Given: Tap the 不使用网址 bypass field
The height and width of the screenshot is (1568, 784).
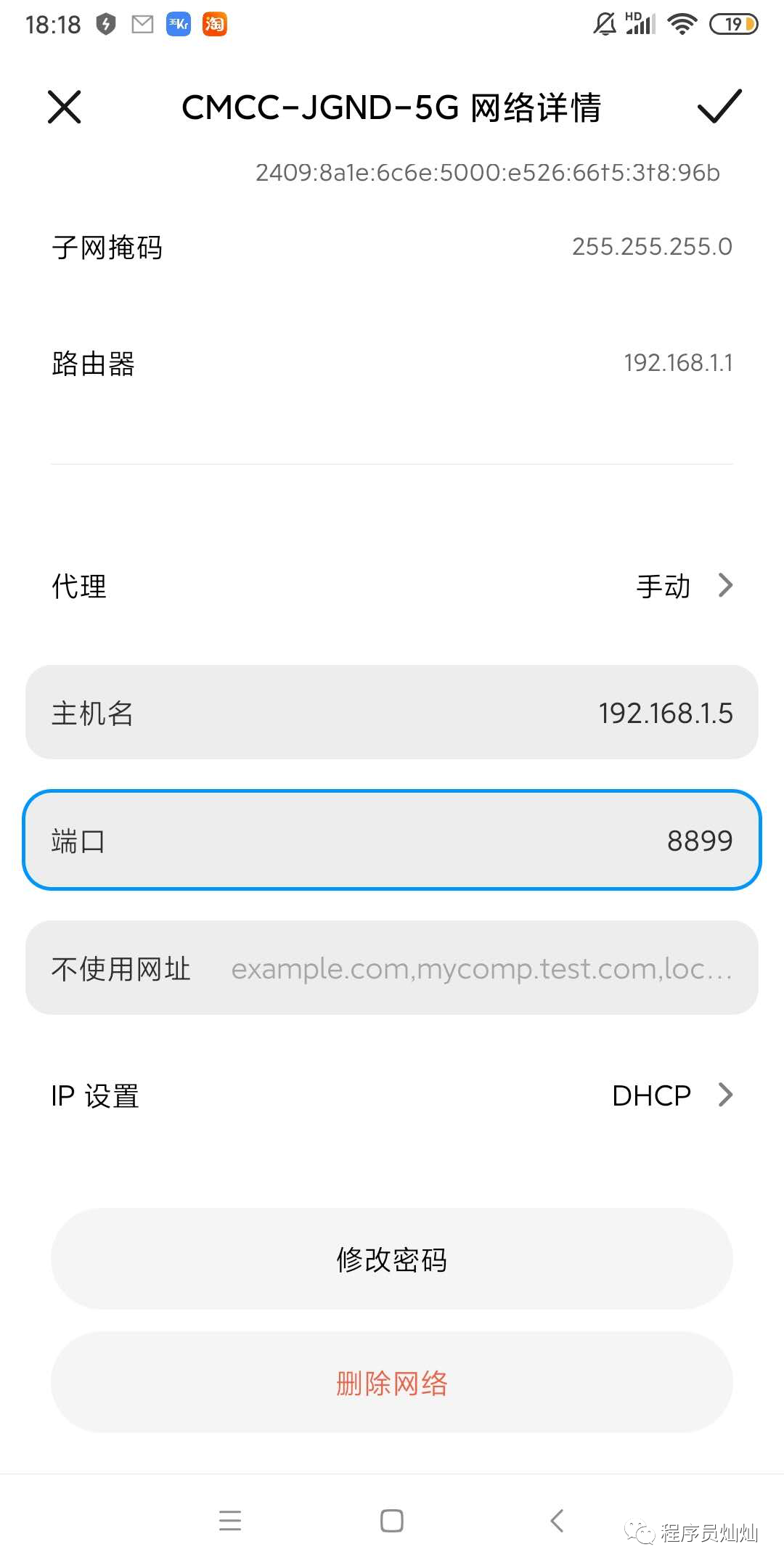Looking at the screenshot, I should [392, 968].
